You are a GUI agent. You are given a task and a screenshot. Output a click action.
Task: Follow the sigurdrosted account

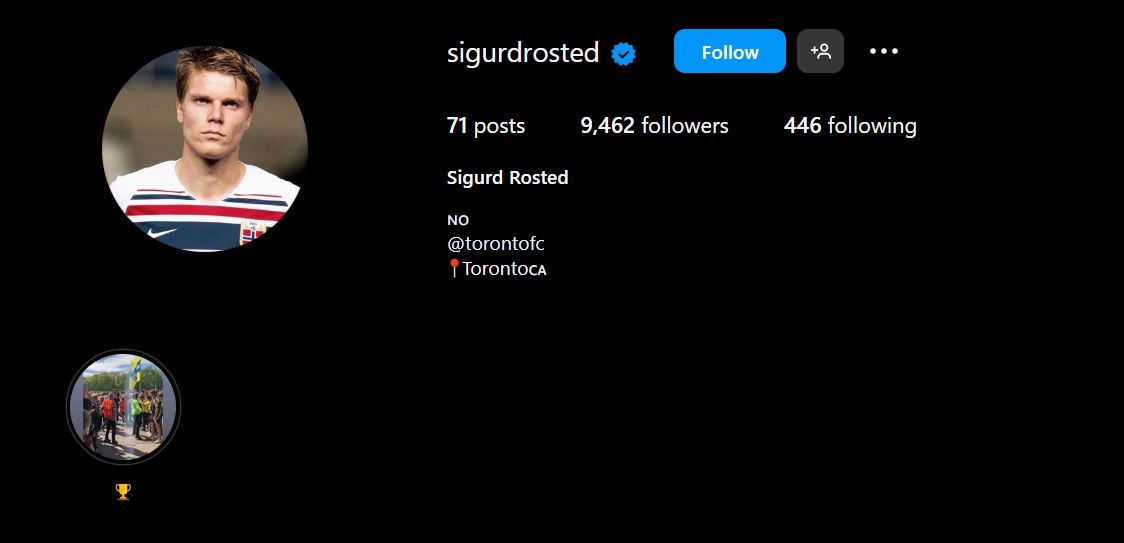[x=729, y=52]
